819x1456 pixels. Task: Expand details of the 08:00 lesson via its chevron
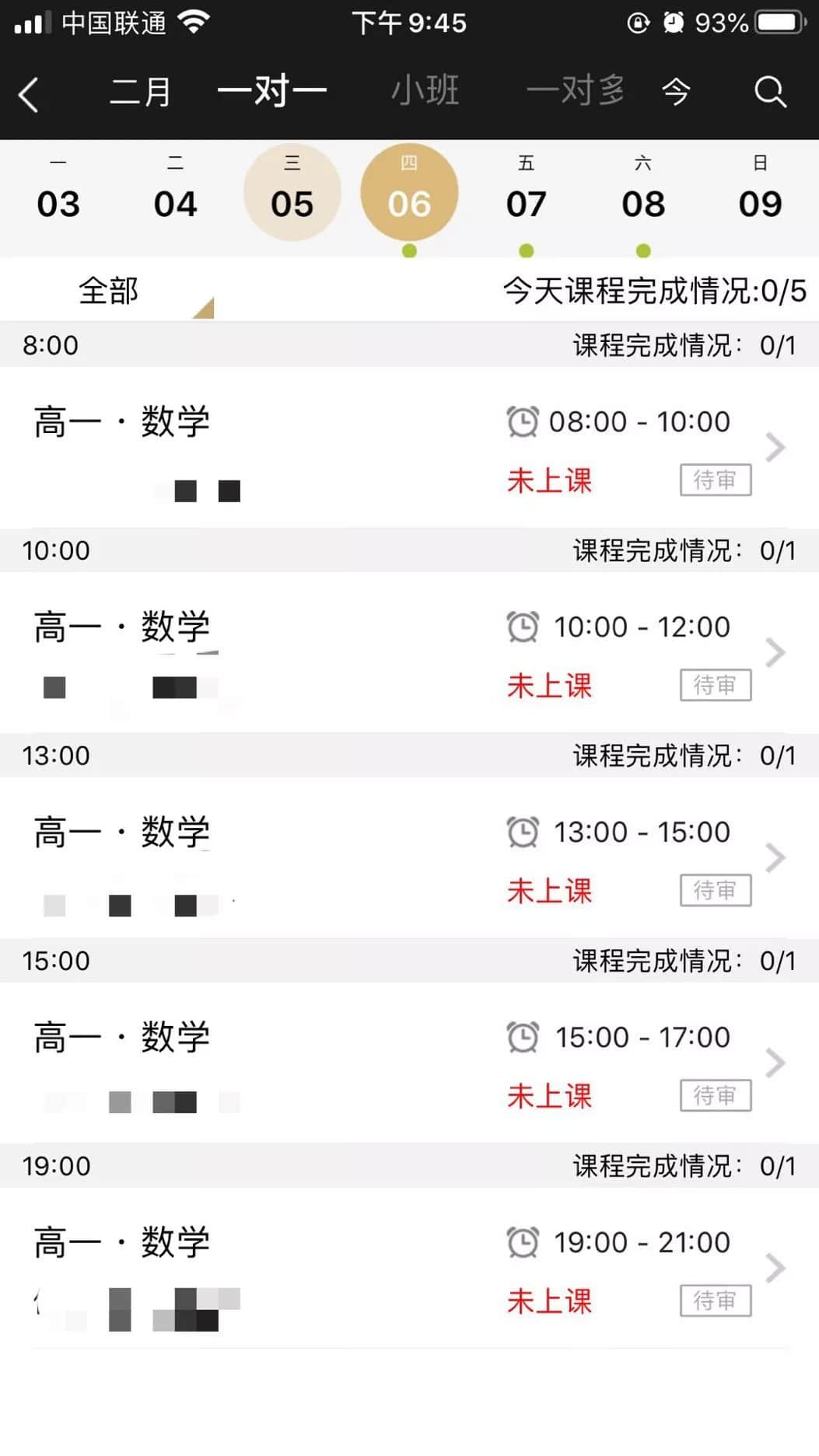pyautogui.click(x=775, y=447)
